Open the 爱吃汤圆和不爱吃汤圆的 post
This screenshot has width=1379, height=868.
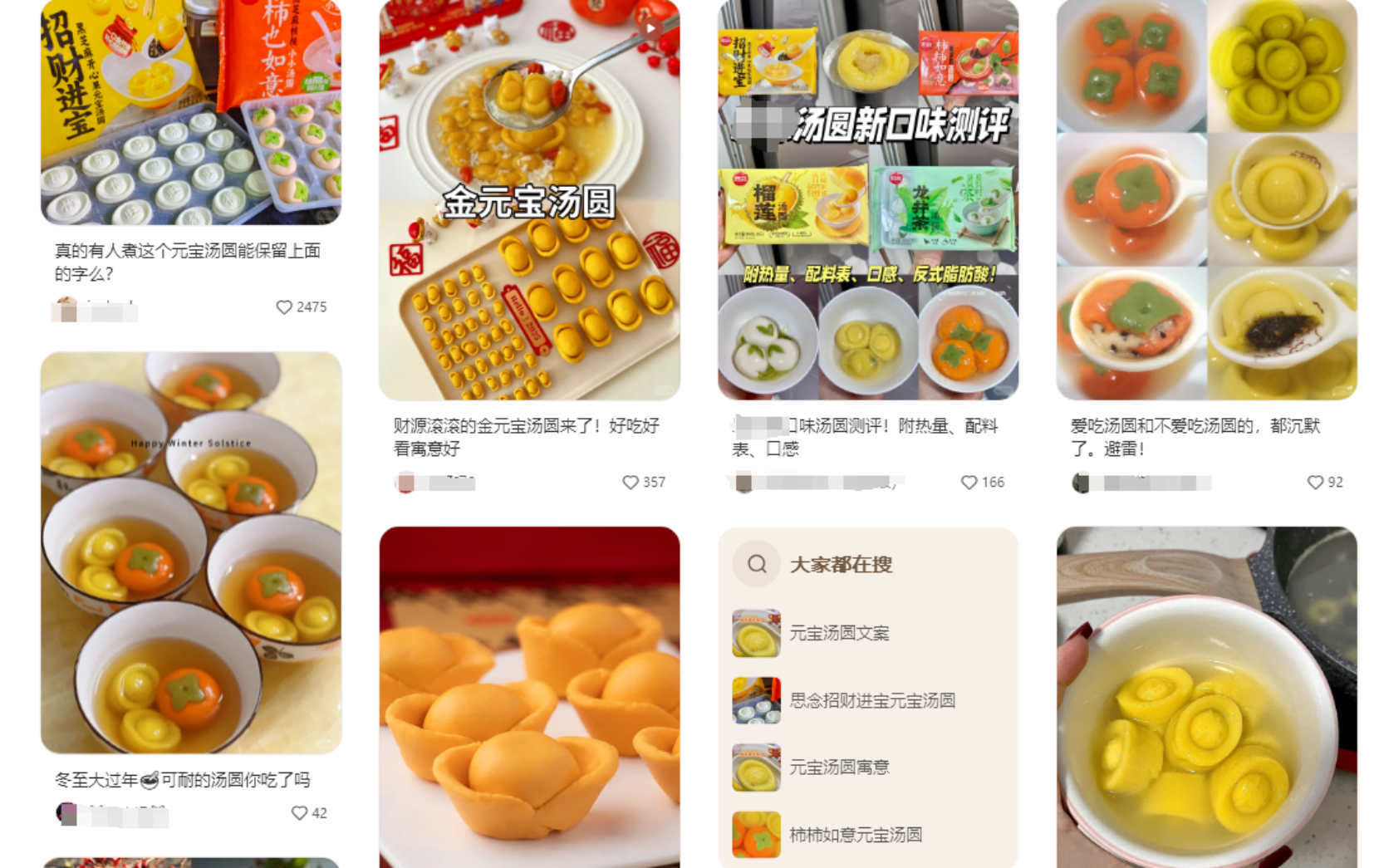1206,199
